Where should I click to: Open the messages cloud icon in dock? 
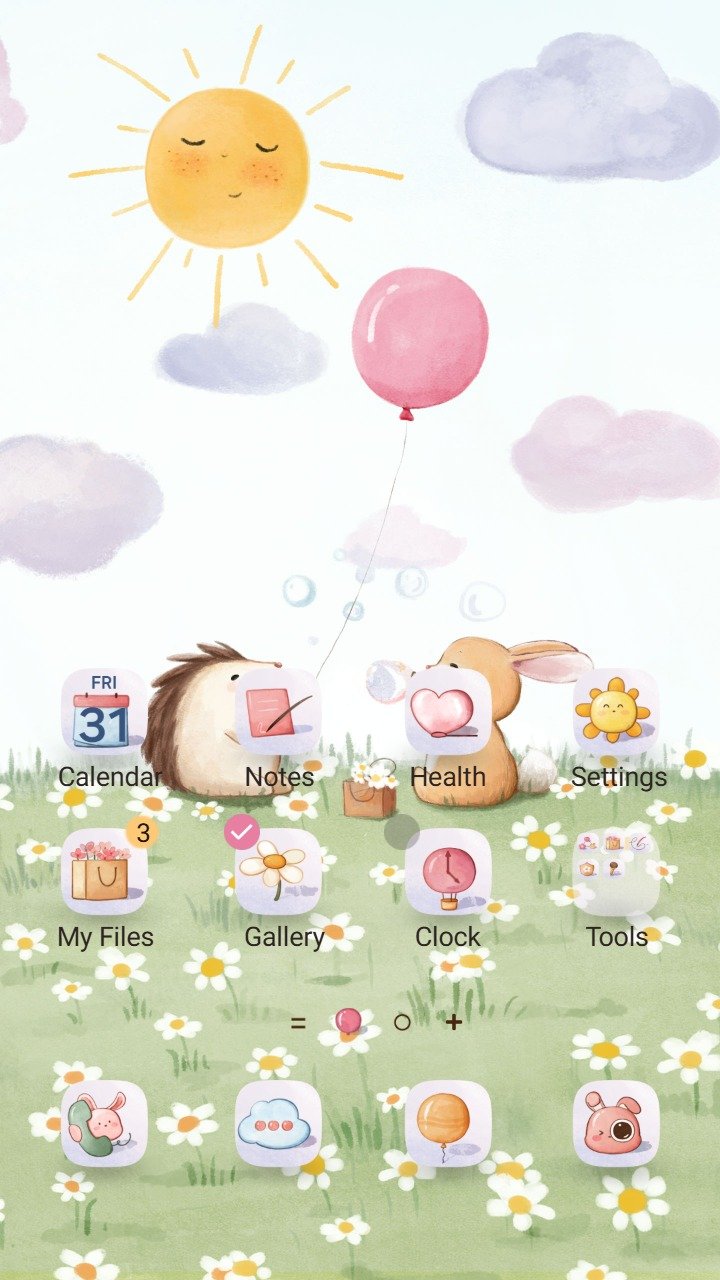click(278, 1123)
